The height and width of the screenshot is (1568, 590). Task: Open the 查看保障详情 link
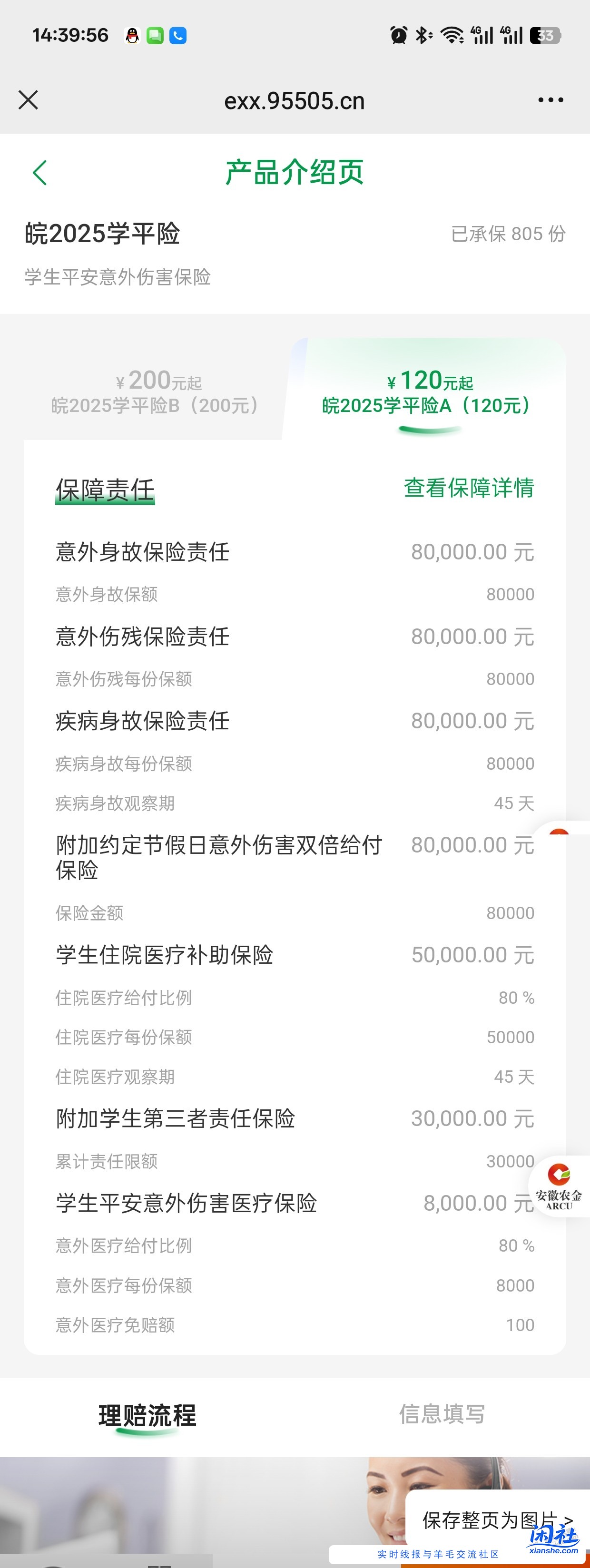click(x=470, y=488)
